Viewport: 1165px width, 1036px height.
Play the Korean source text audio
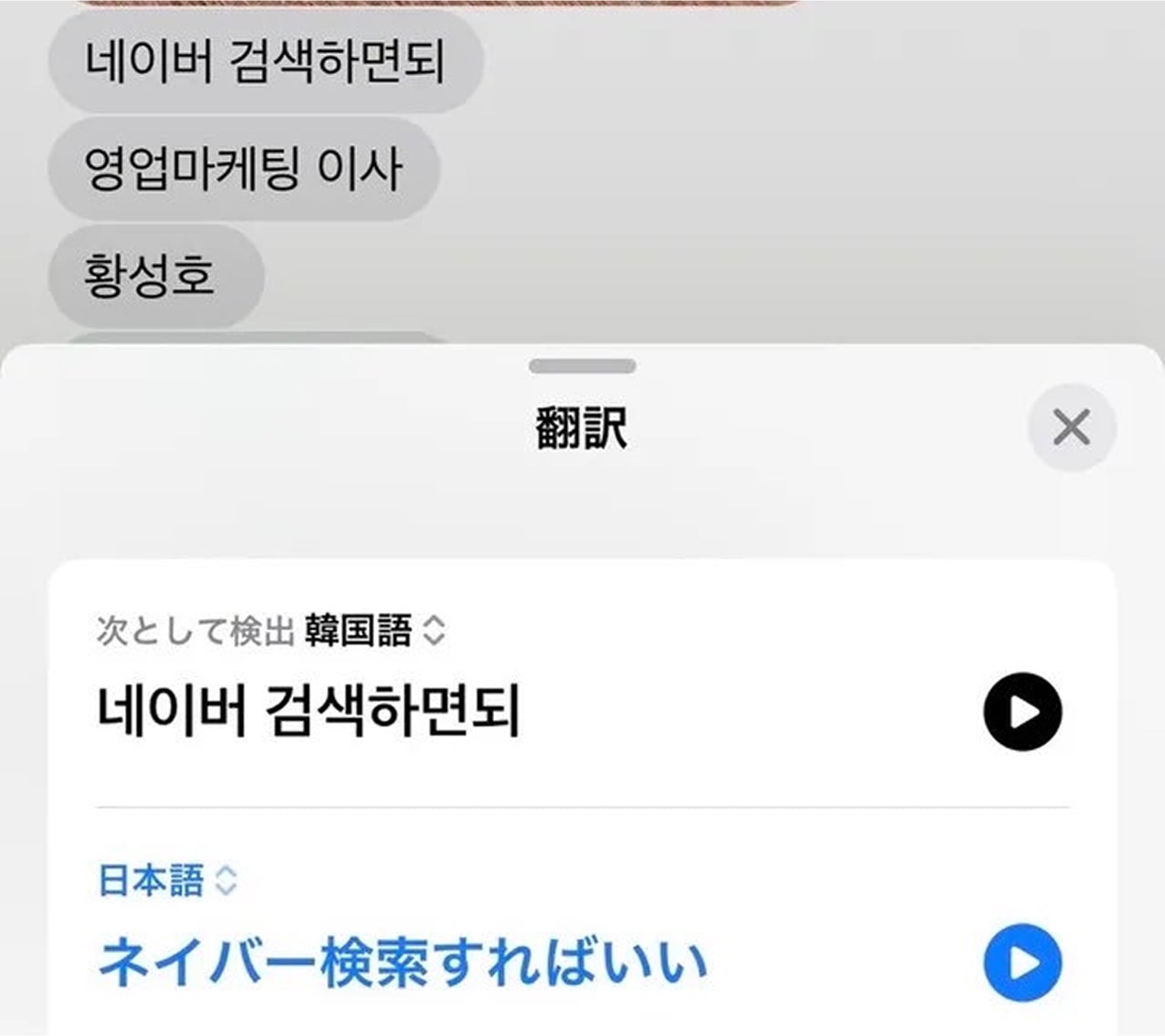coord(1022,711)
